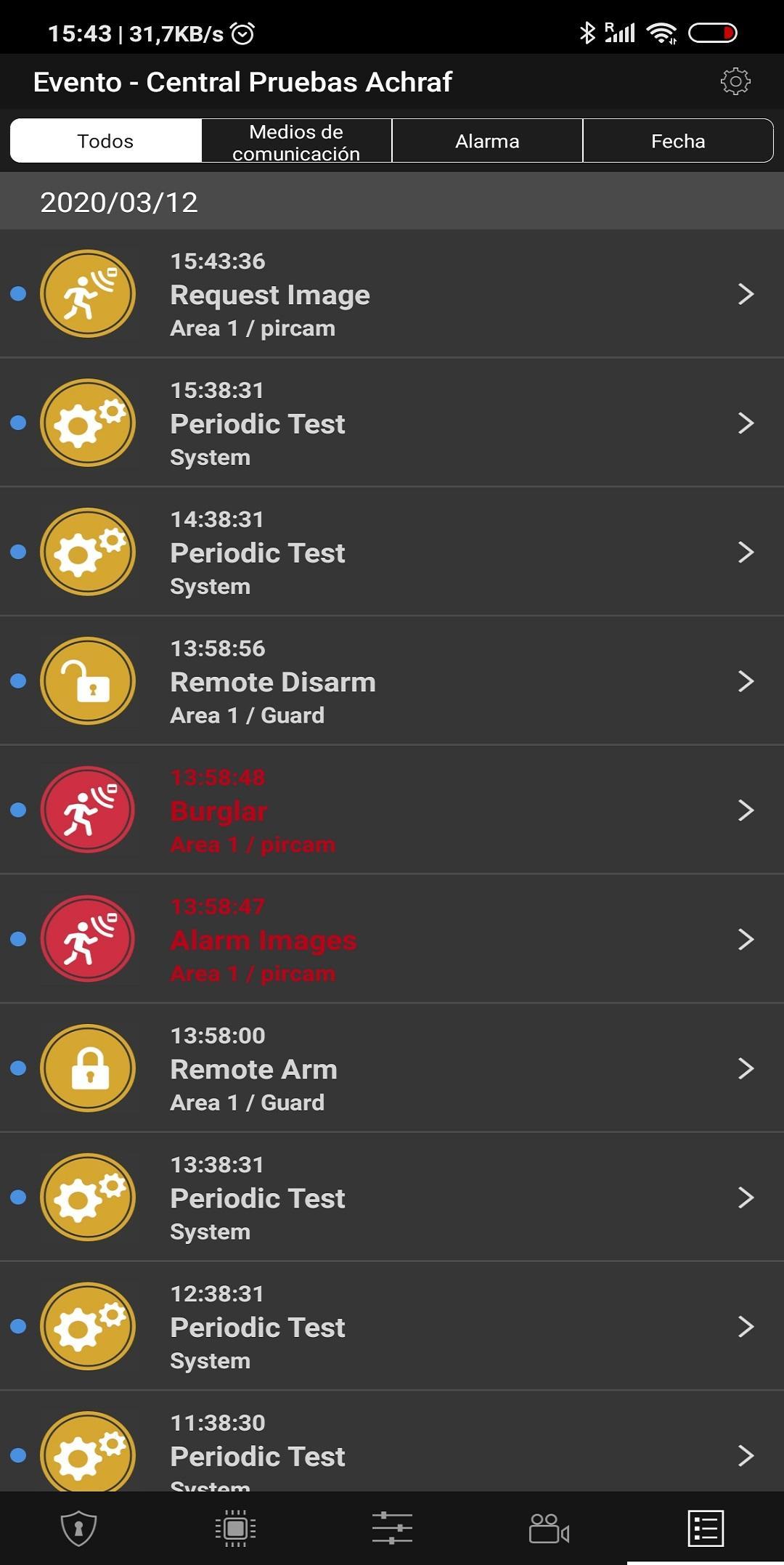
Task: View the Periodic Test event at 12:38:31
Action: [392, 1327]
